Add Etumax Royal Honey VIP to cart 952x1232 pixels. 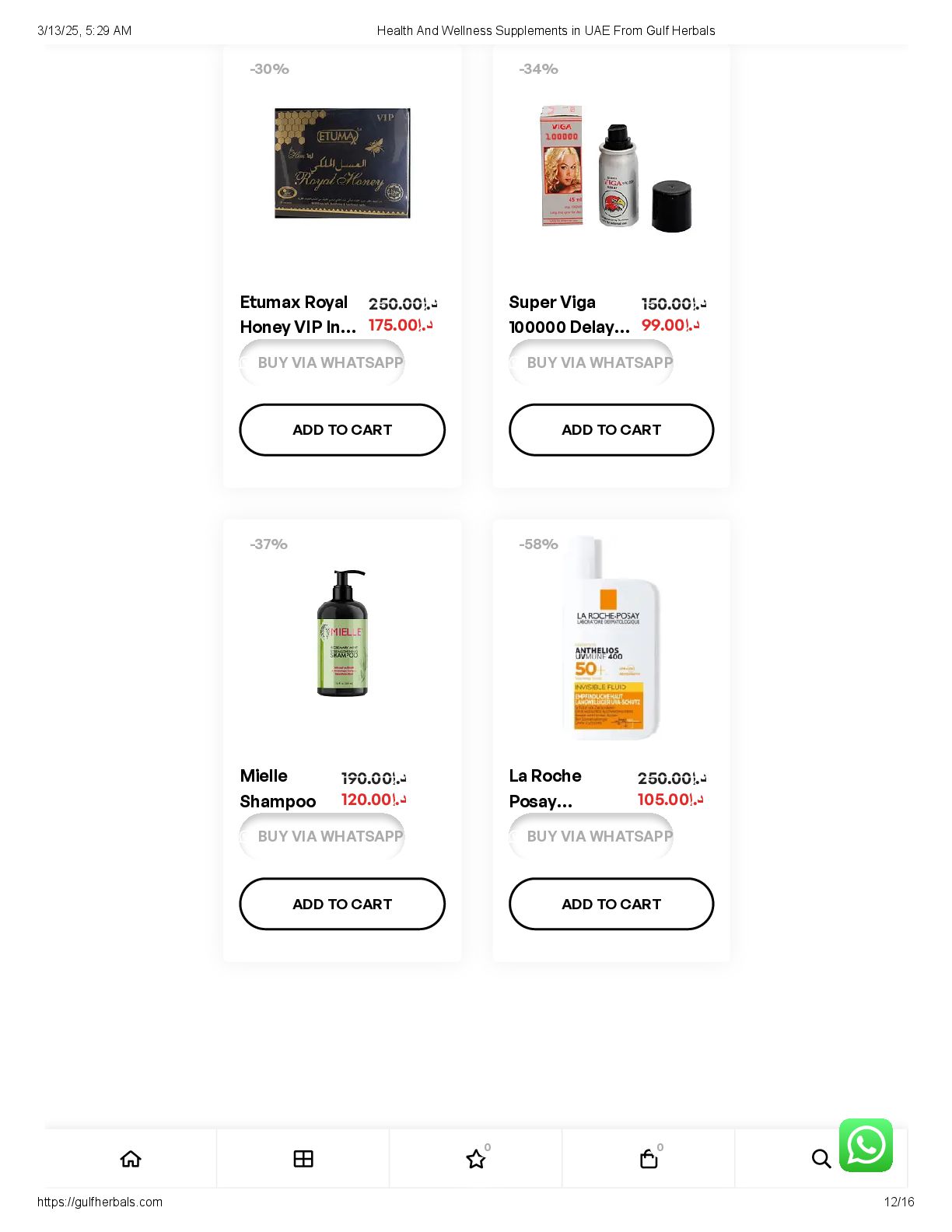point(342,429)
